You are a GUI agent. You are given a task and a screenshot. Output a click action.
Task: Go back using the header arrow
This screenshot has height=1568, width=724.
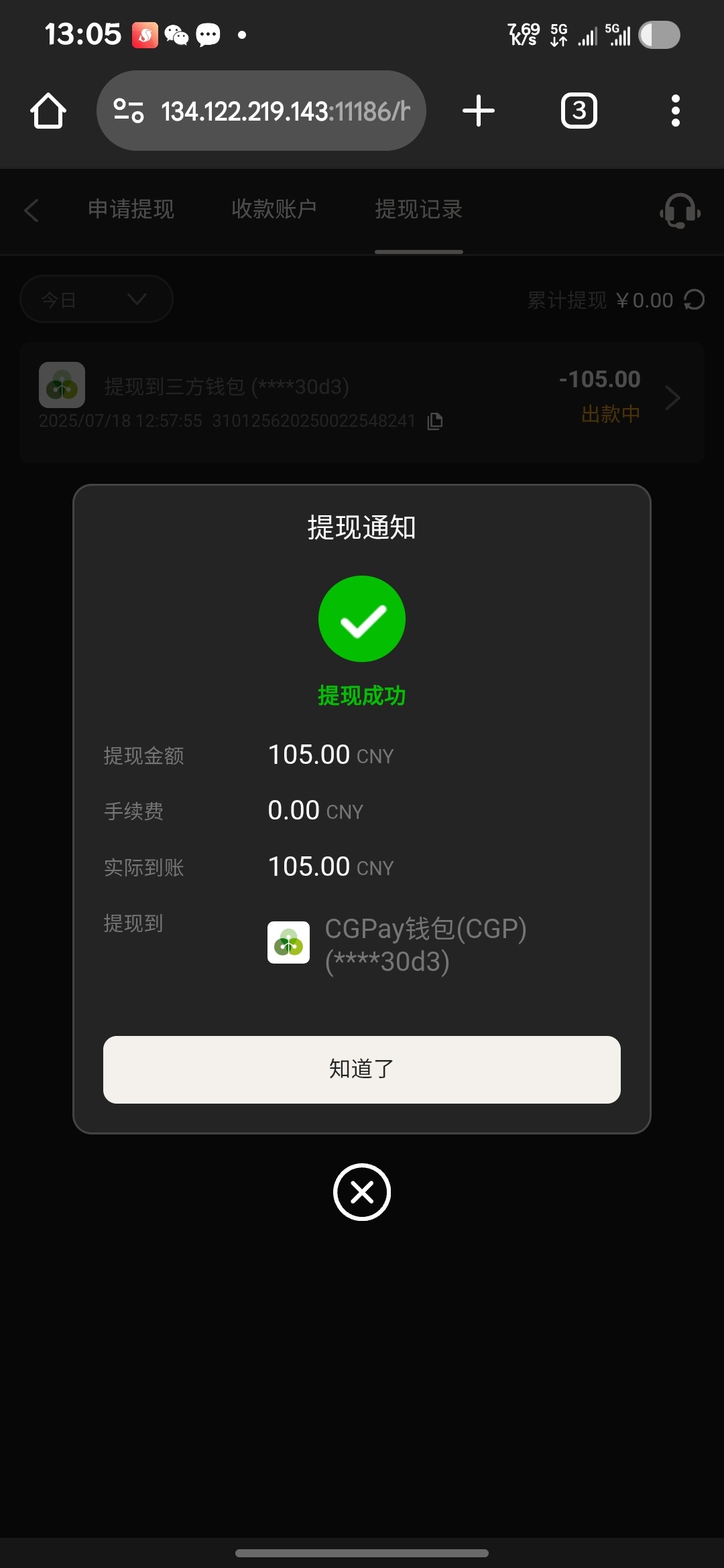coord(32,210)
